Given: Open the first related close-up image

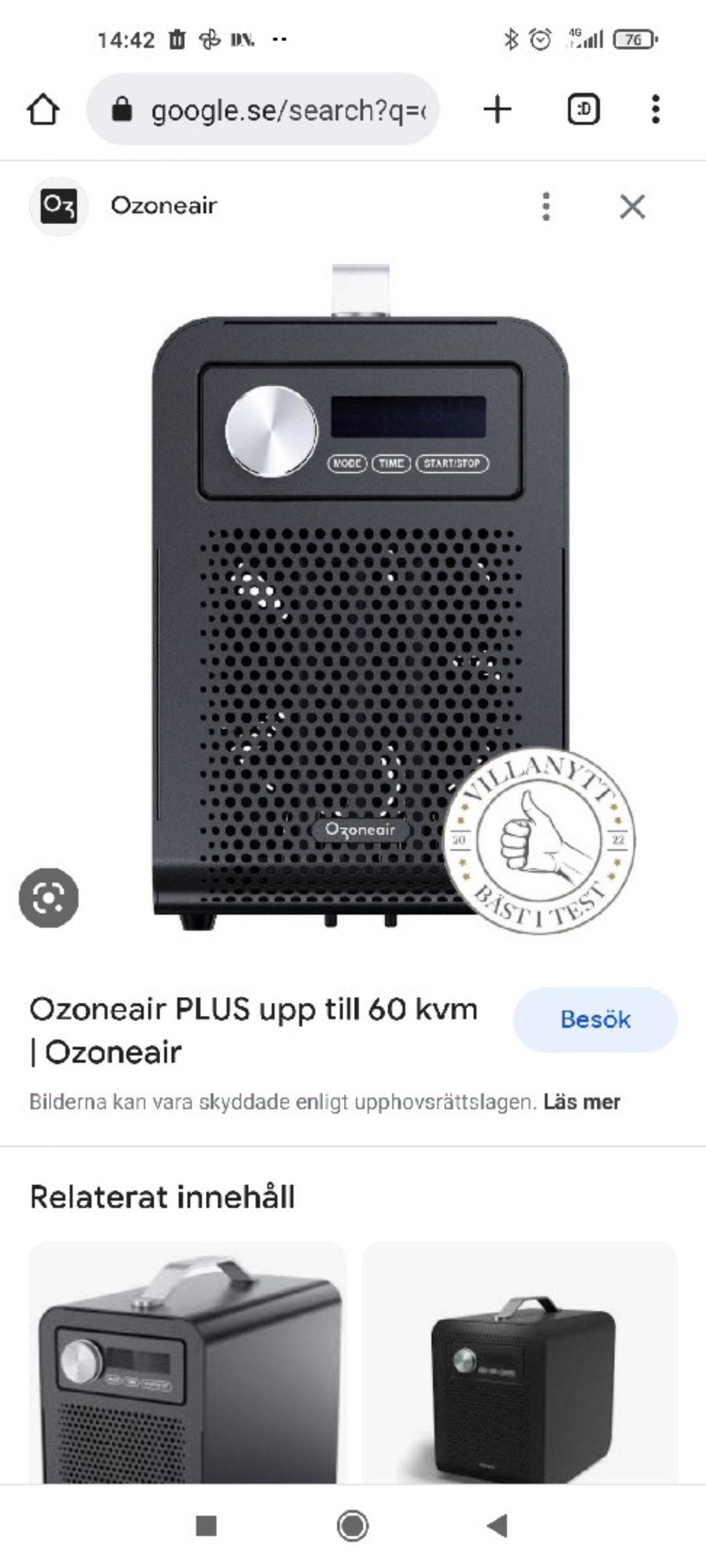Looking at the screenshot, I should (x=188, y=1362).
